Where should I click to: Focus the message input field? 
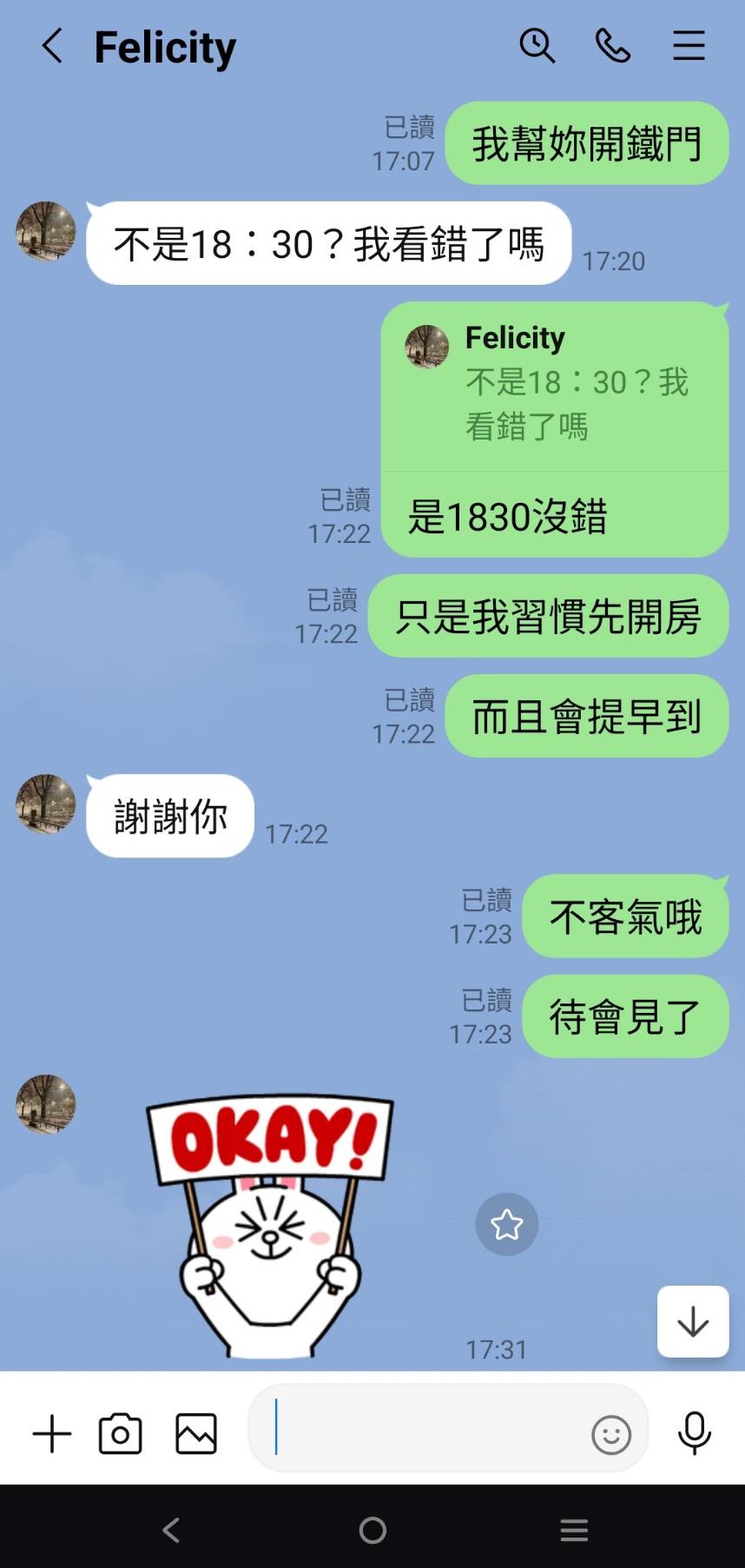coord(425,1427)
